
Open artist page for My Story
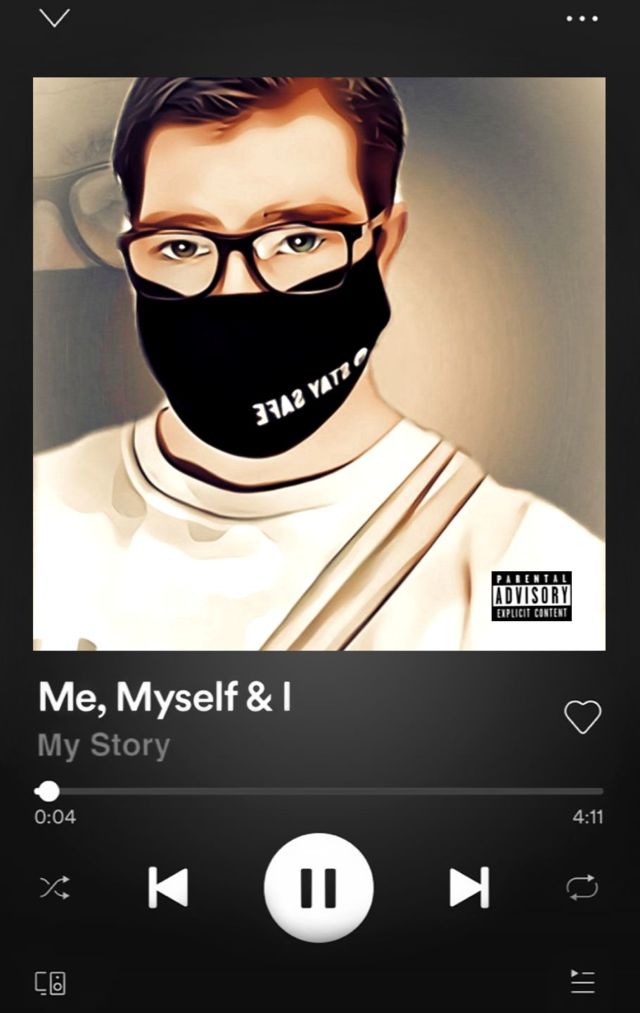[104, 745]
